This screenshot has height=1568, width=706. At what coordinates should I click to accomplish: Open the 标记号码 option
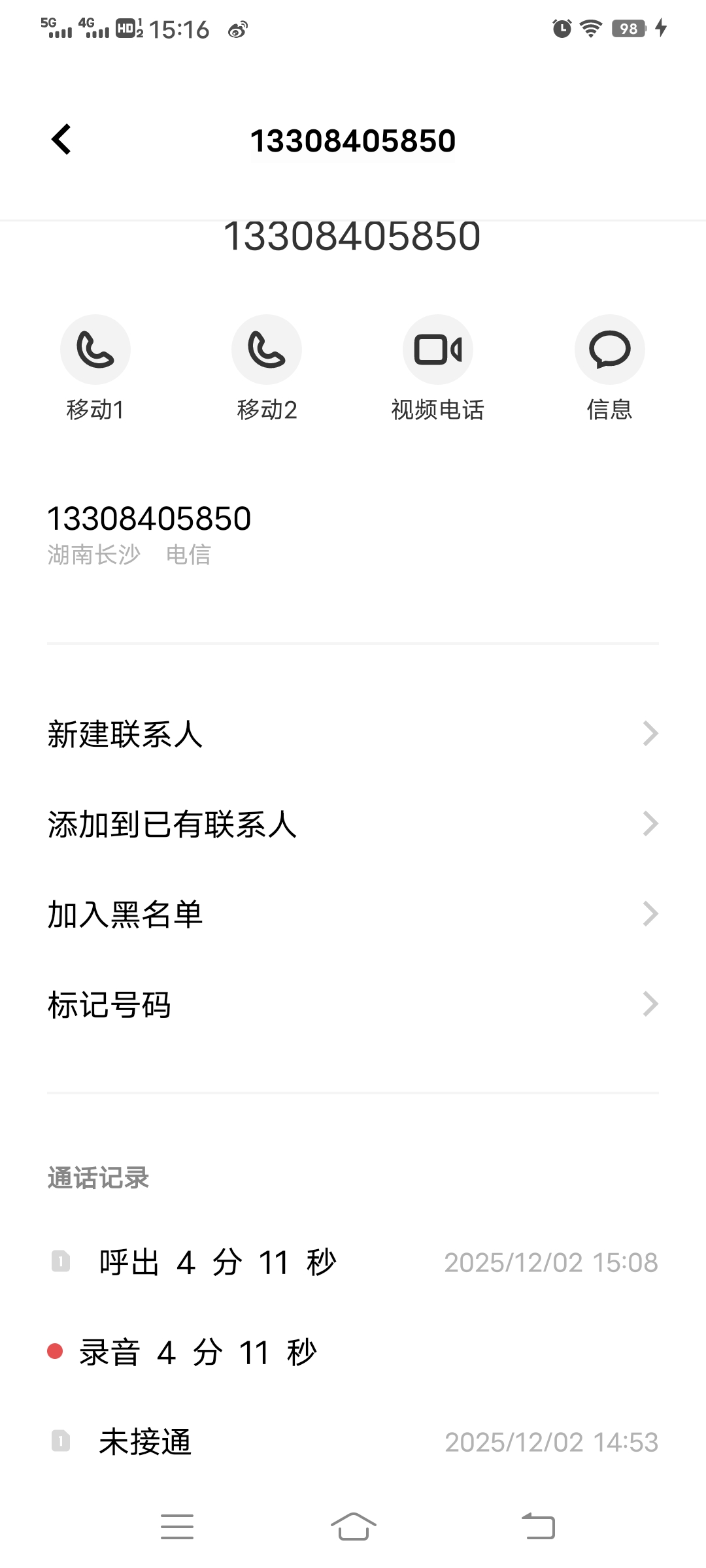pyautogui.click(x=353, y=1004)
